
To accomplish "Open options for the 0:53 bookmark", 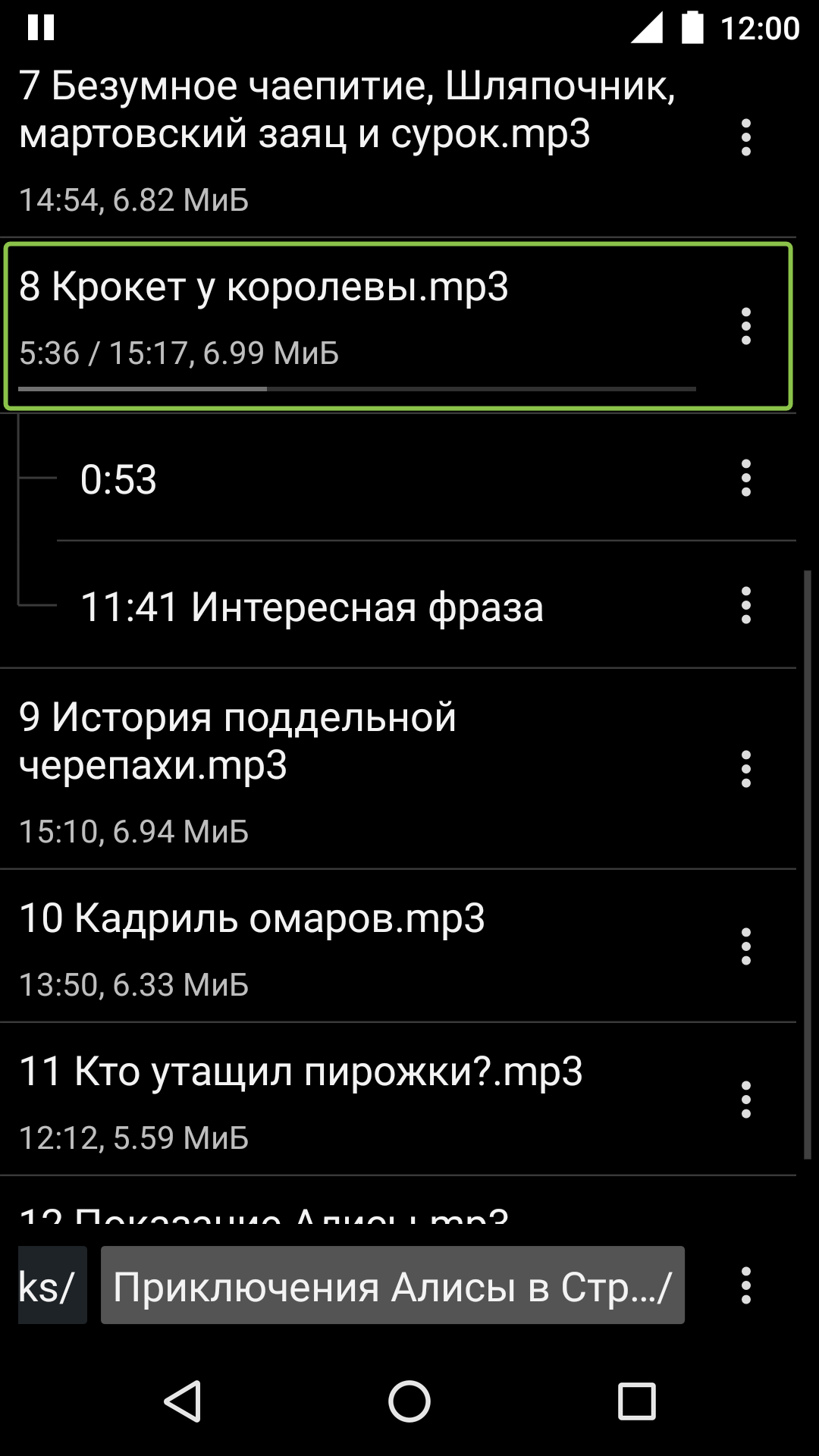I will (x=746, y=478).
